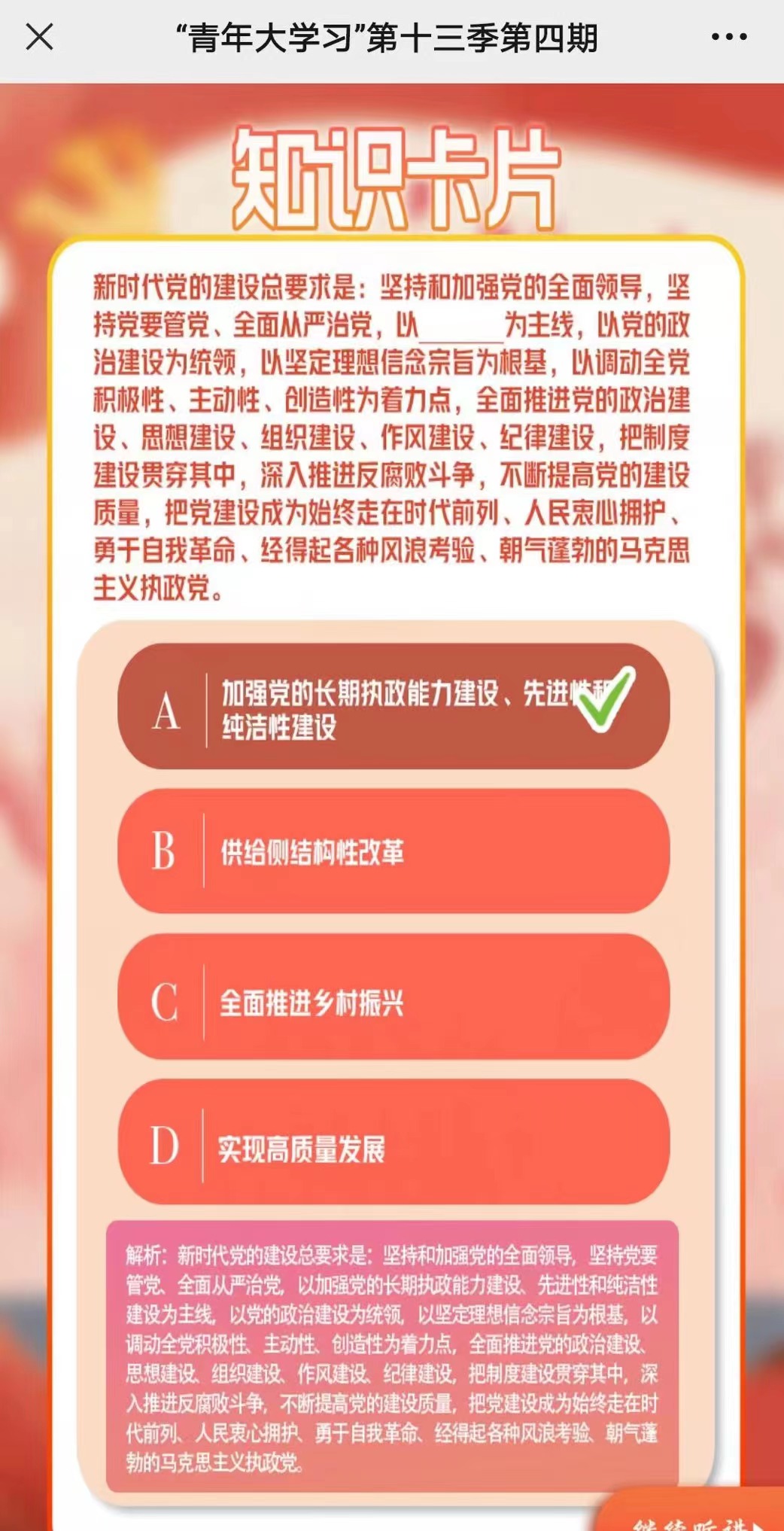Select answer A 加强党的长期执政能力建设
Image resolution: width=784 pixels, height=1531 pixels.
click(x=393, y=708)
